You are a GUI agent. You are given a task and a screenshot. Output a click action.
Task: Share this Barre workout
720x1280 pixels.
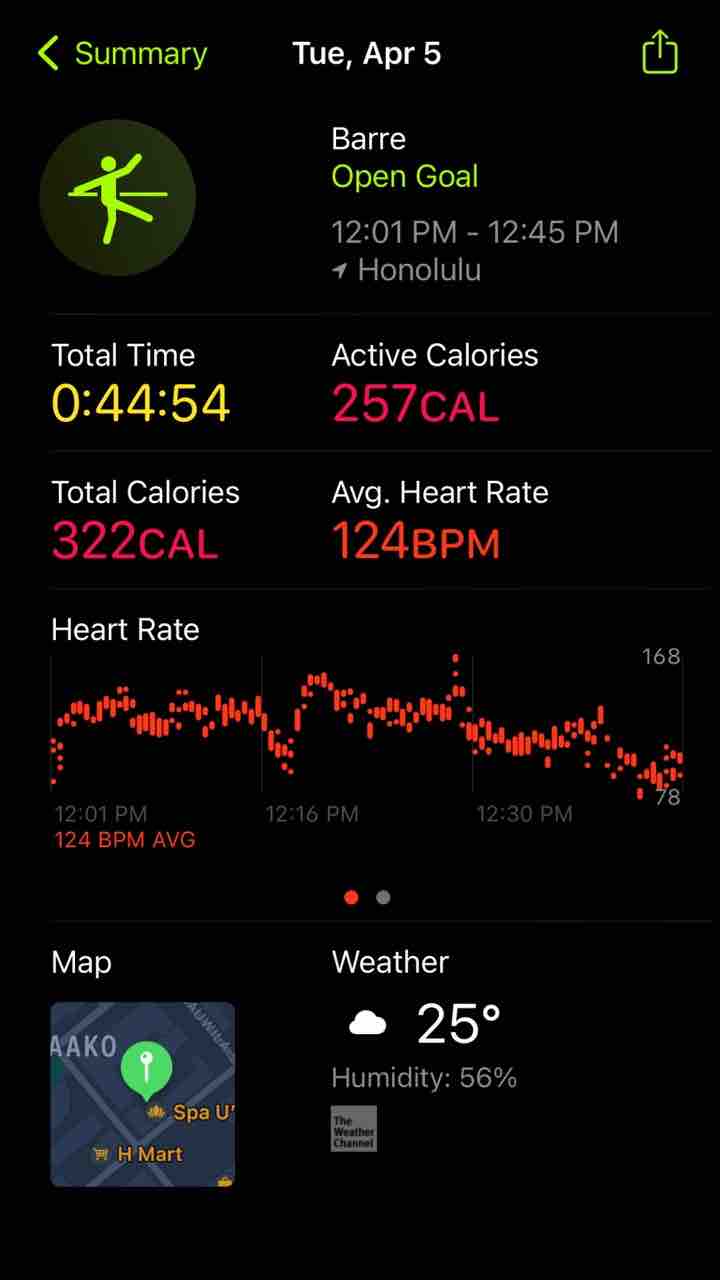point(660,52)
